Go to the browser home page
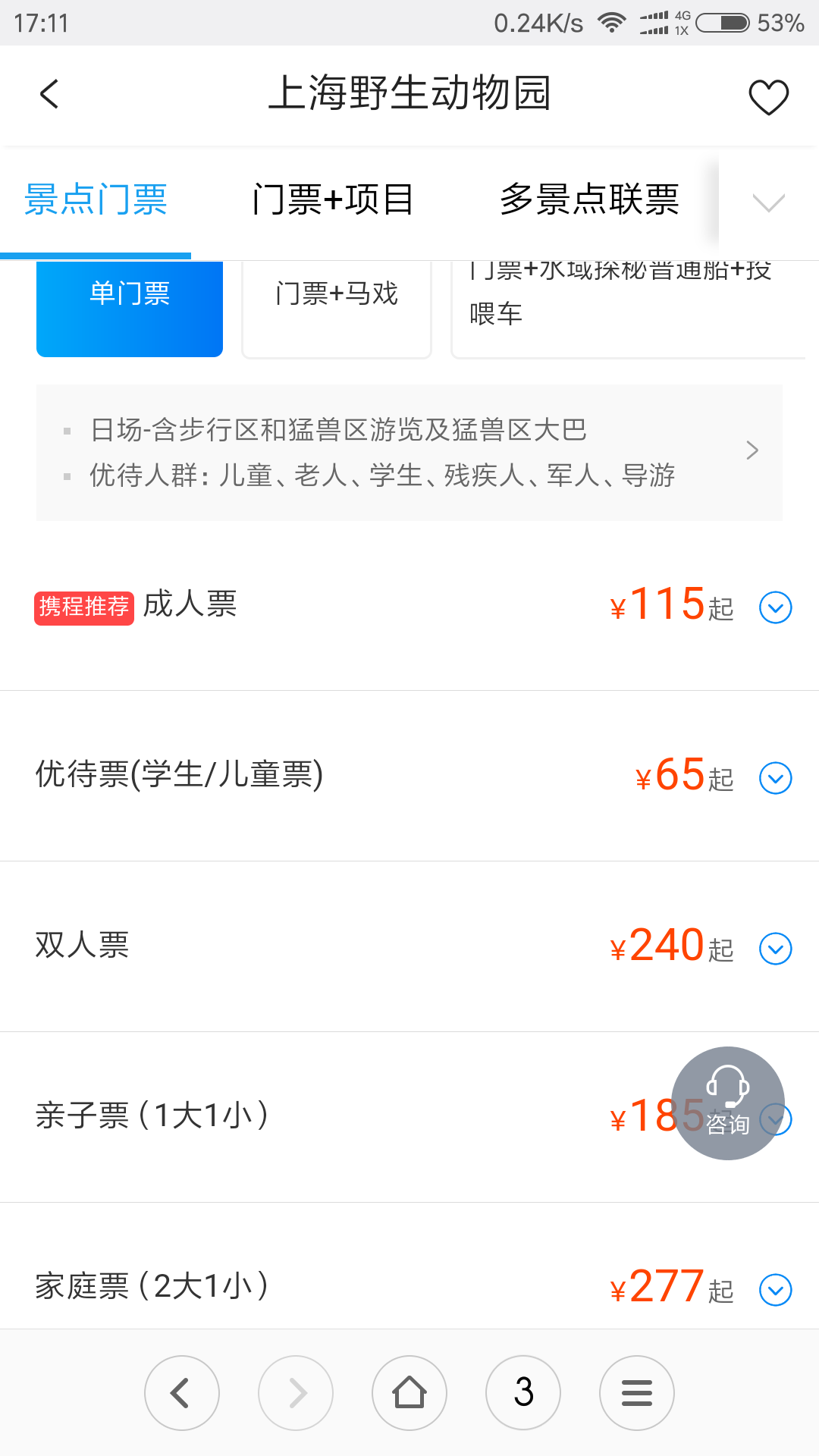Viewport: 819px width, 1456px height. coord(409,1393)
